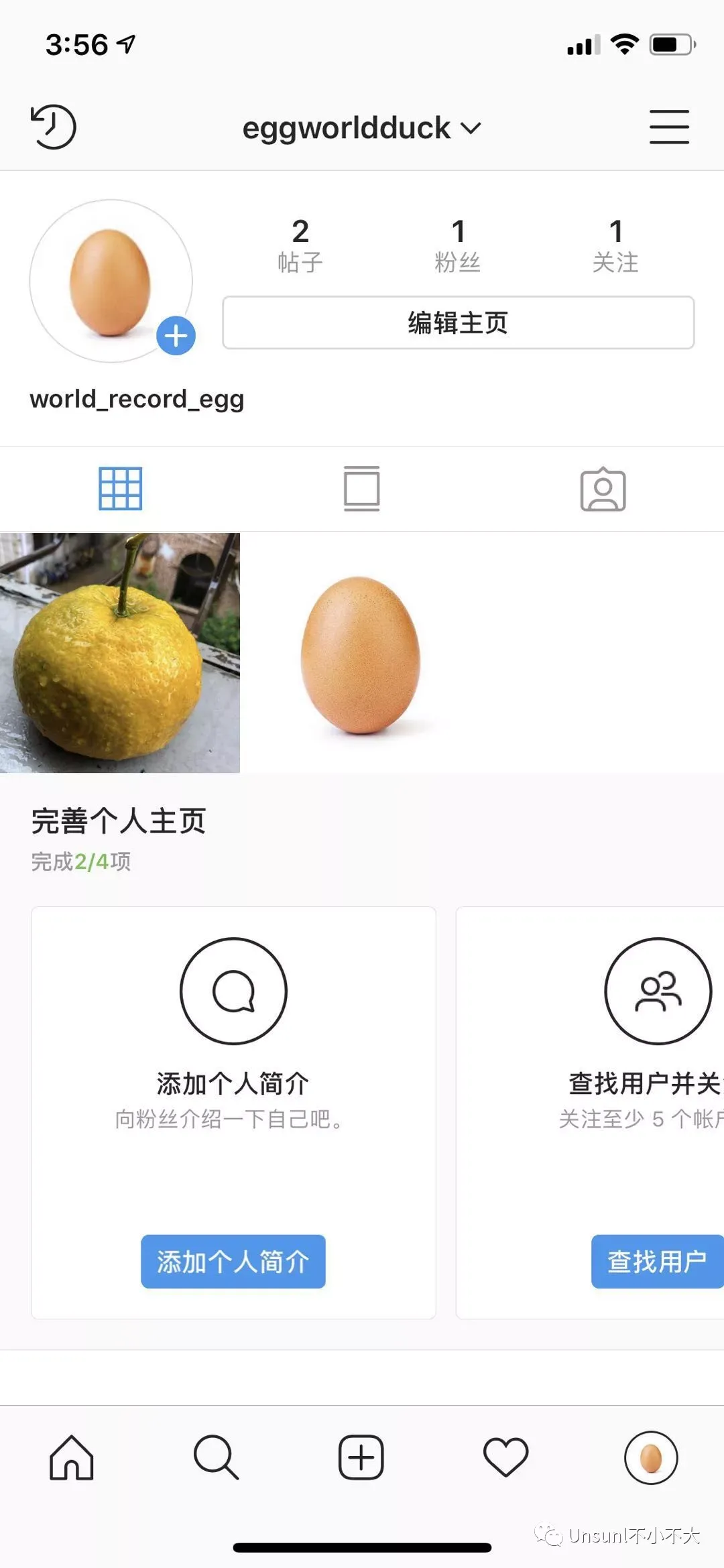Go to the home feed tab
Image resolution: width=724 pixels, height=1568 pixels.
72,1457
